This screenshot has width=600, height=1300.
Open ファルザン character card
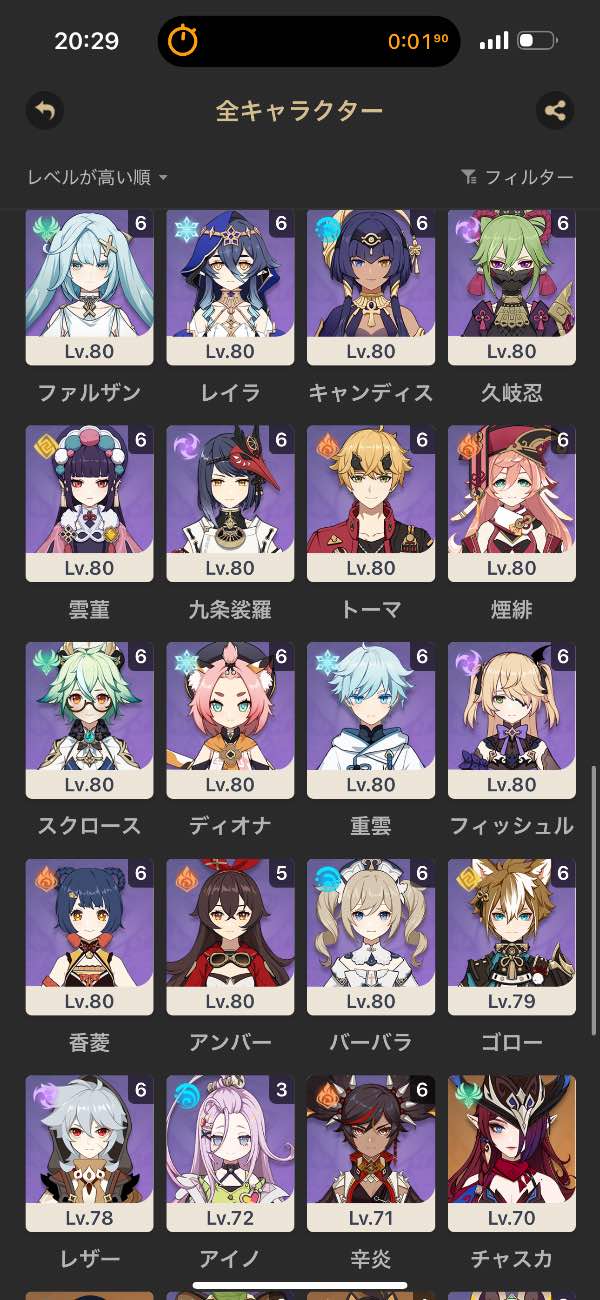click(89, 287)
